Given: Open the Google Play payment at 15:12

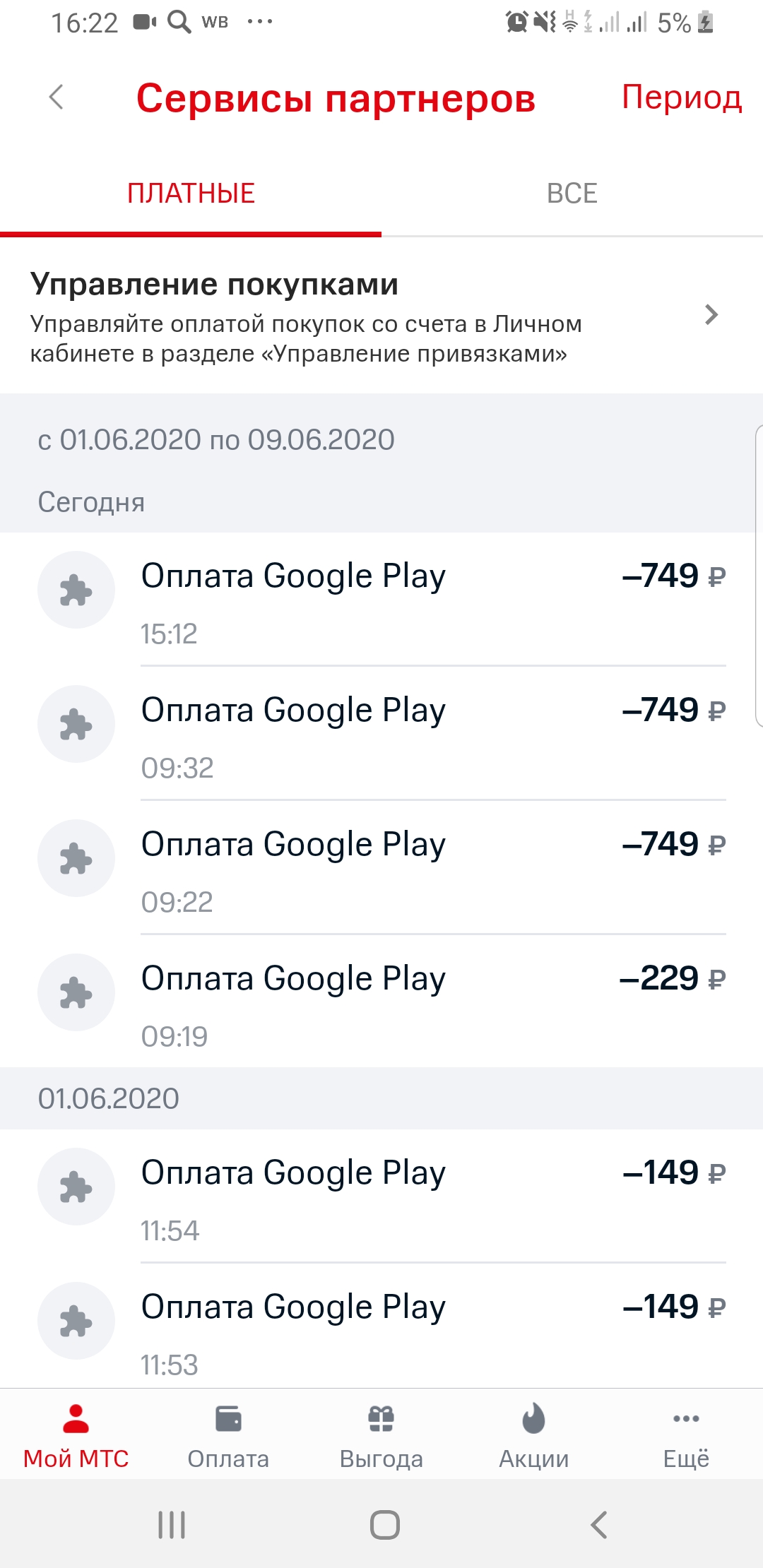Looking at the screenshot, I should pyautogui.click(x=381, y=600).
